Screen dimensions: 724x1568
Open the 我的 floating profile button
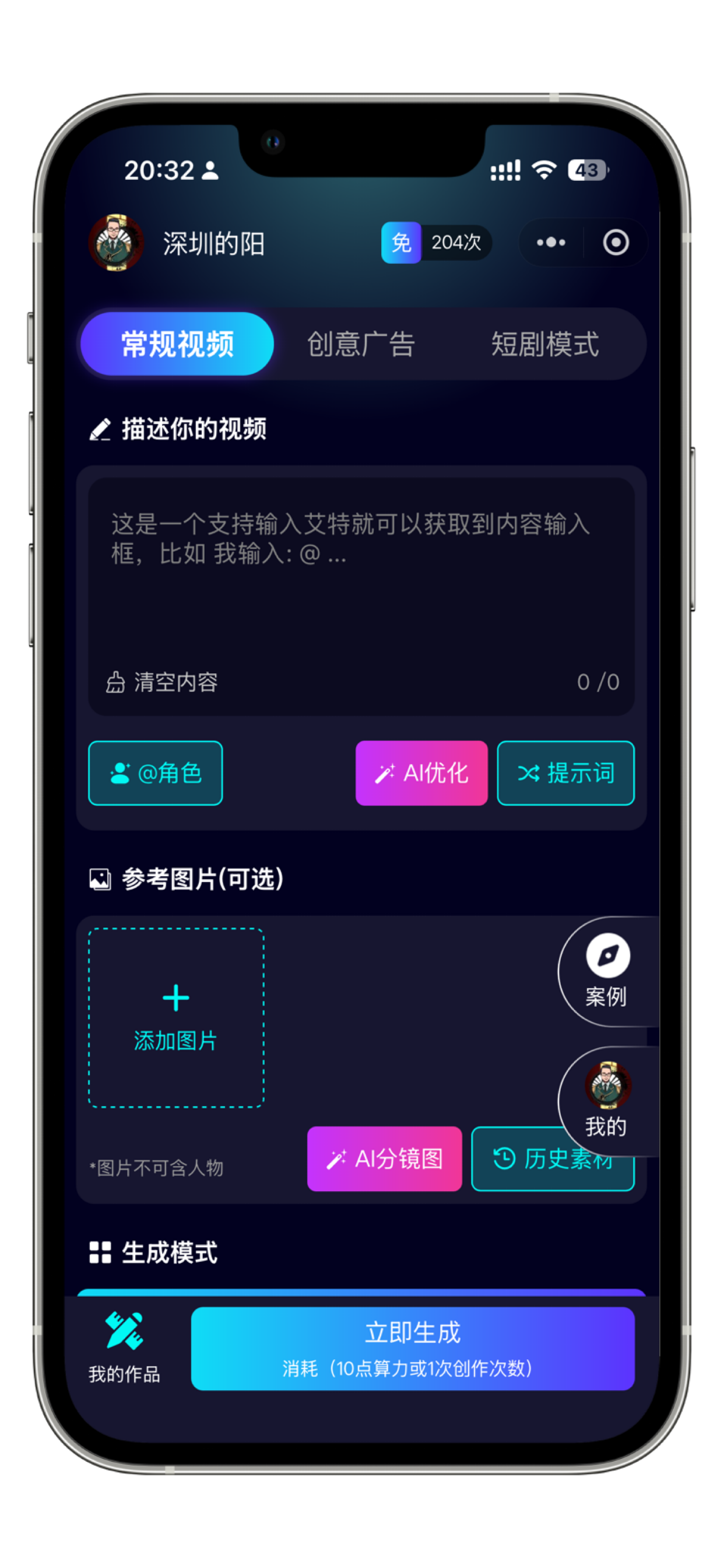[607, 1101]
